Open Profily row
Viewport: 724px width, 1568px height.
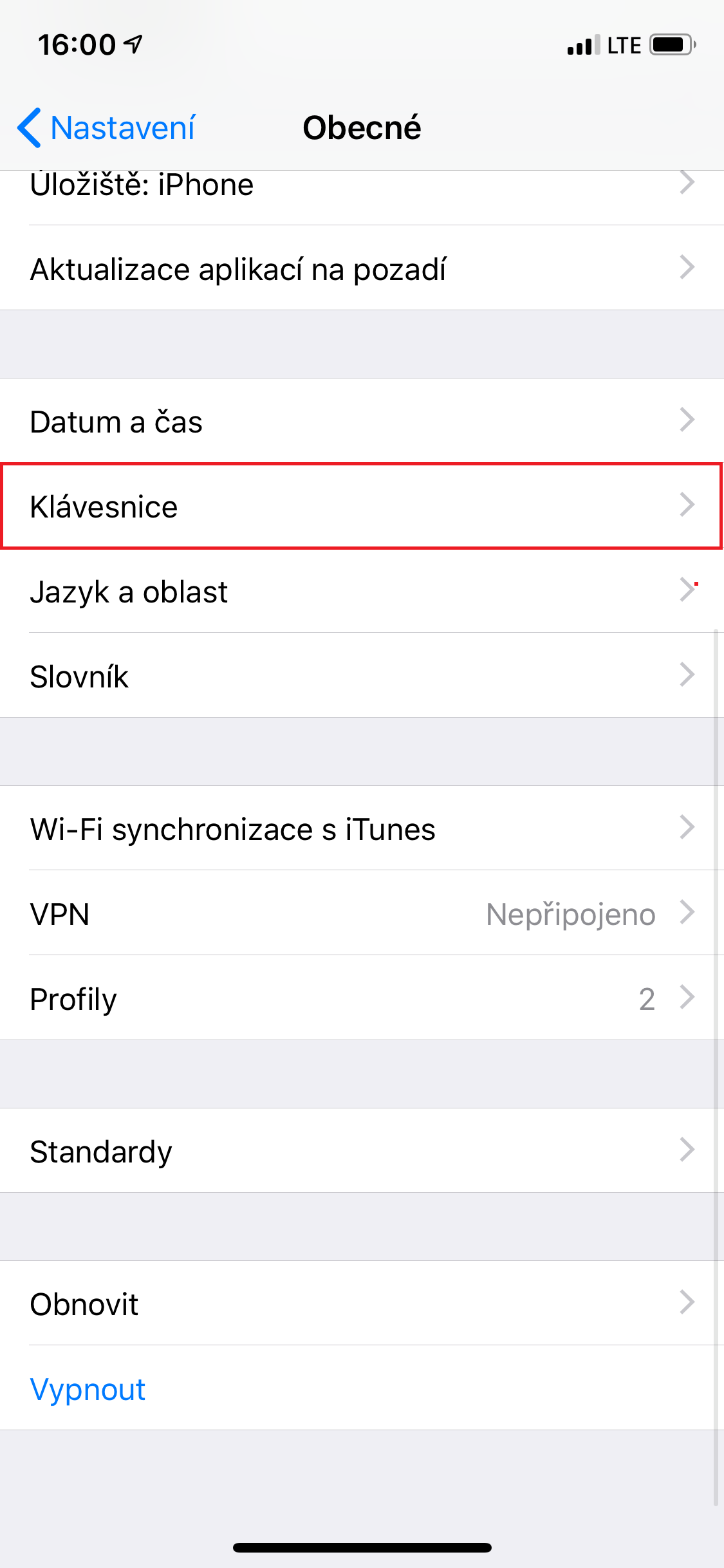click(x=362, y=998)
